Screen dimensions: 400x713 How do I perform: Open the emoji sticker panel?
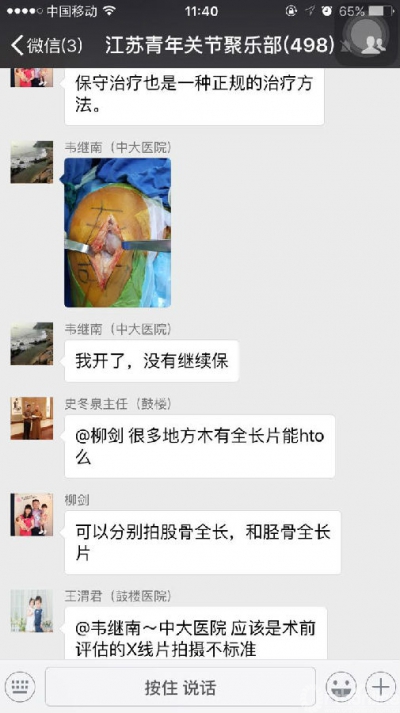click(x=341, y=686)
